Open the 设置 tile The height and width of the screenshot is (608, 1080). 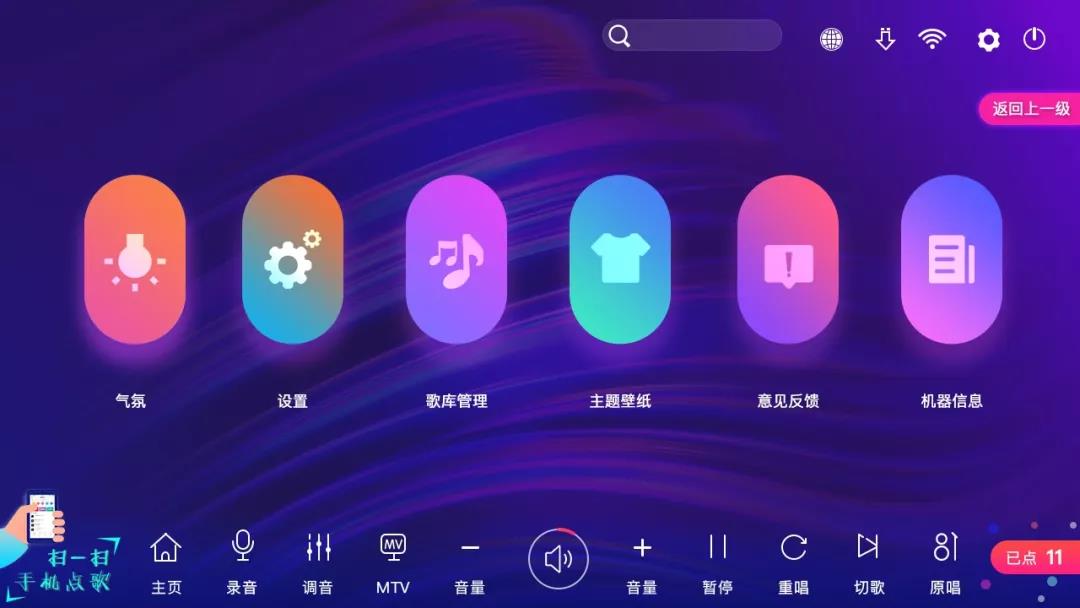[292, 260]
